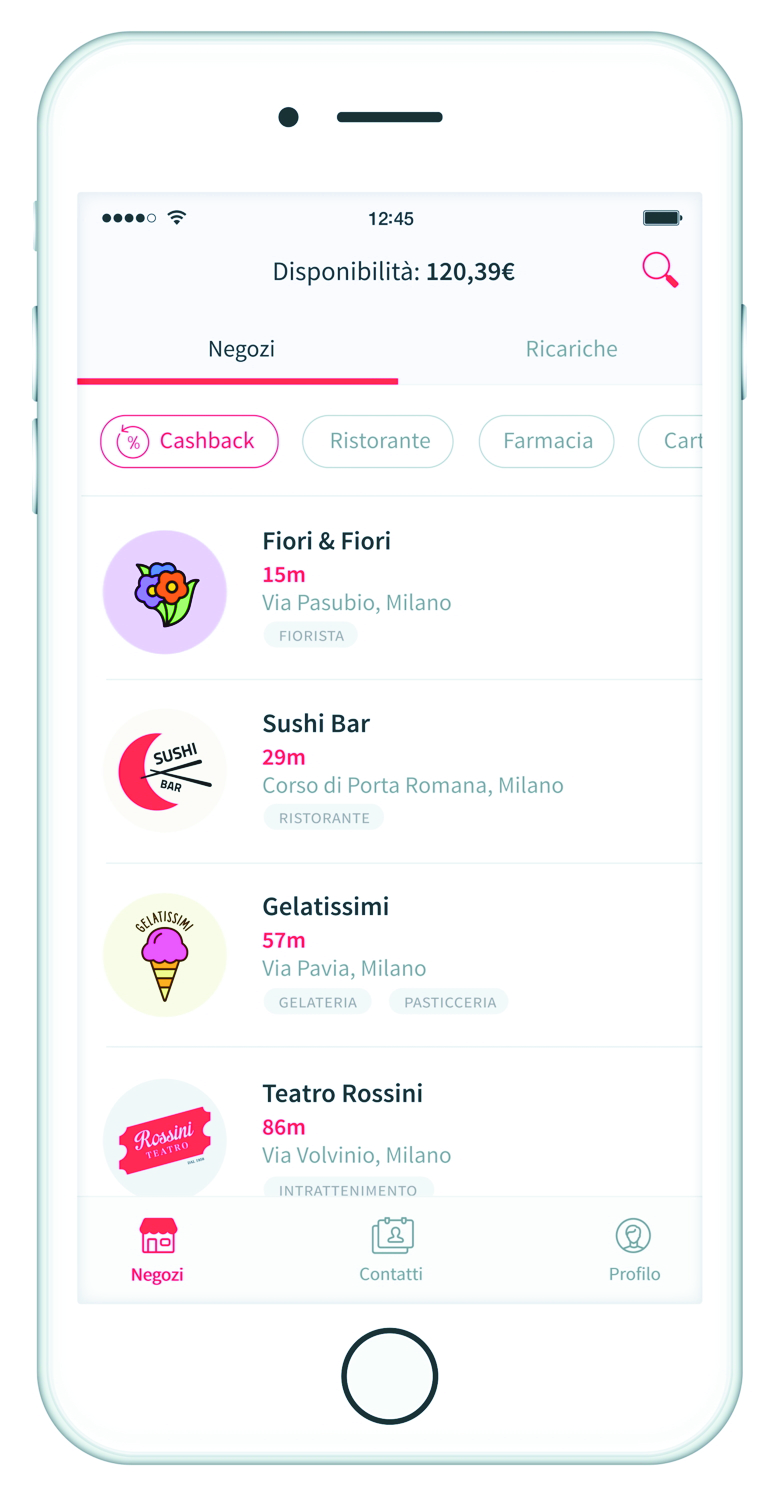Open the Sushi Bar listing

click(390, 772)
